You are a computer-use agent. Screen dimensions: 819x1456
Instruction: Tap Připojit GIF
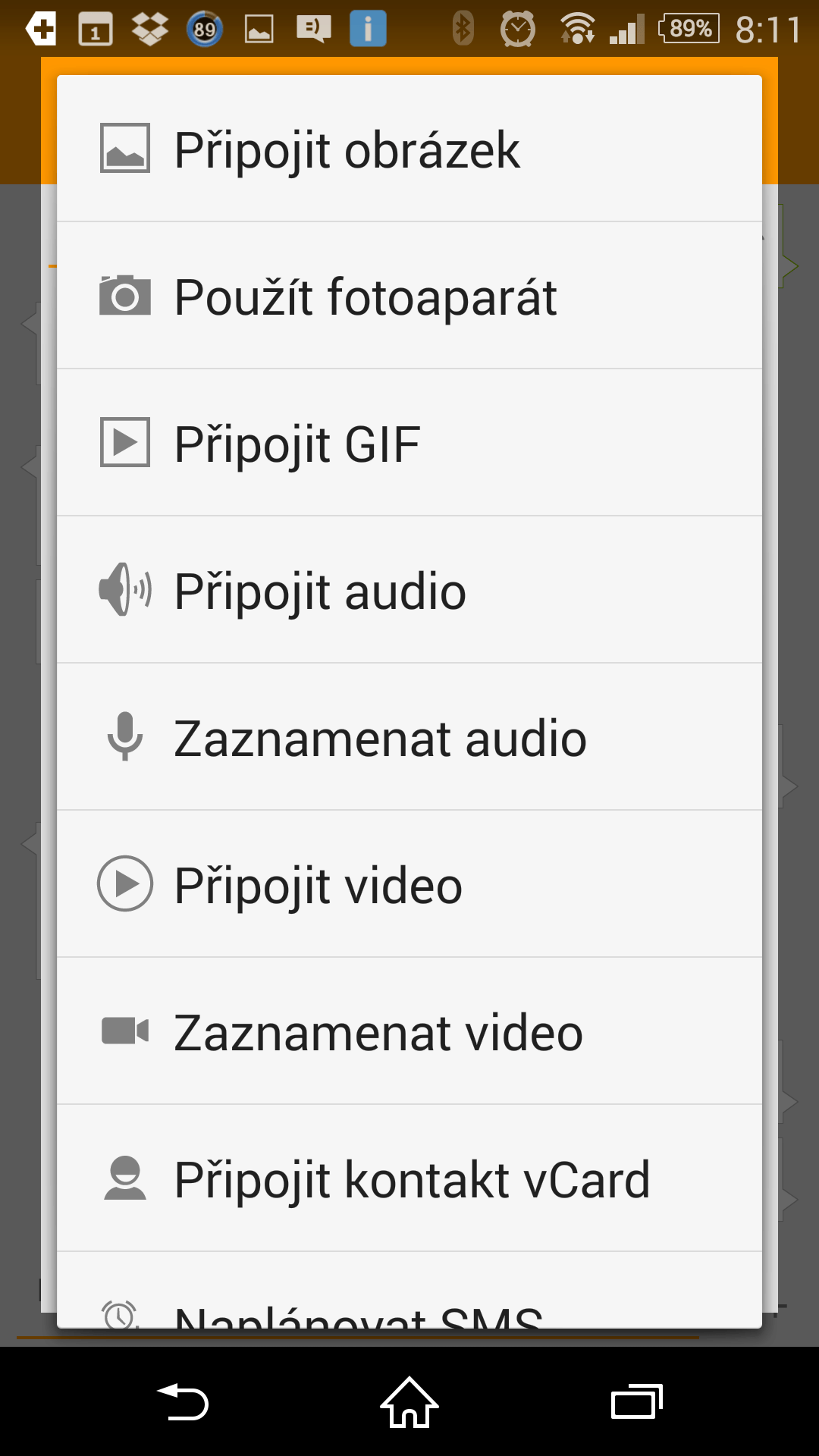coord(409,443)
